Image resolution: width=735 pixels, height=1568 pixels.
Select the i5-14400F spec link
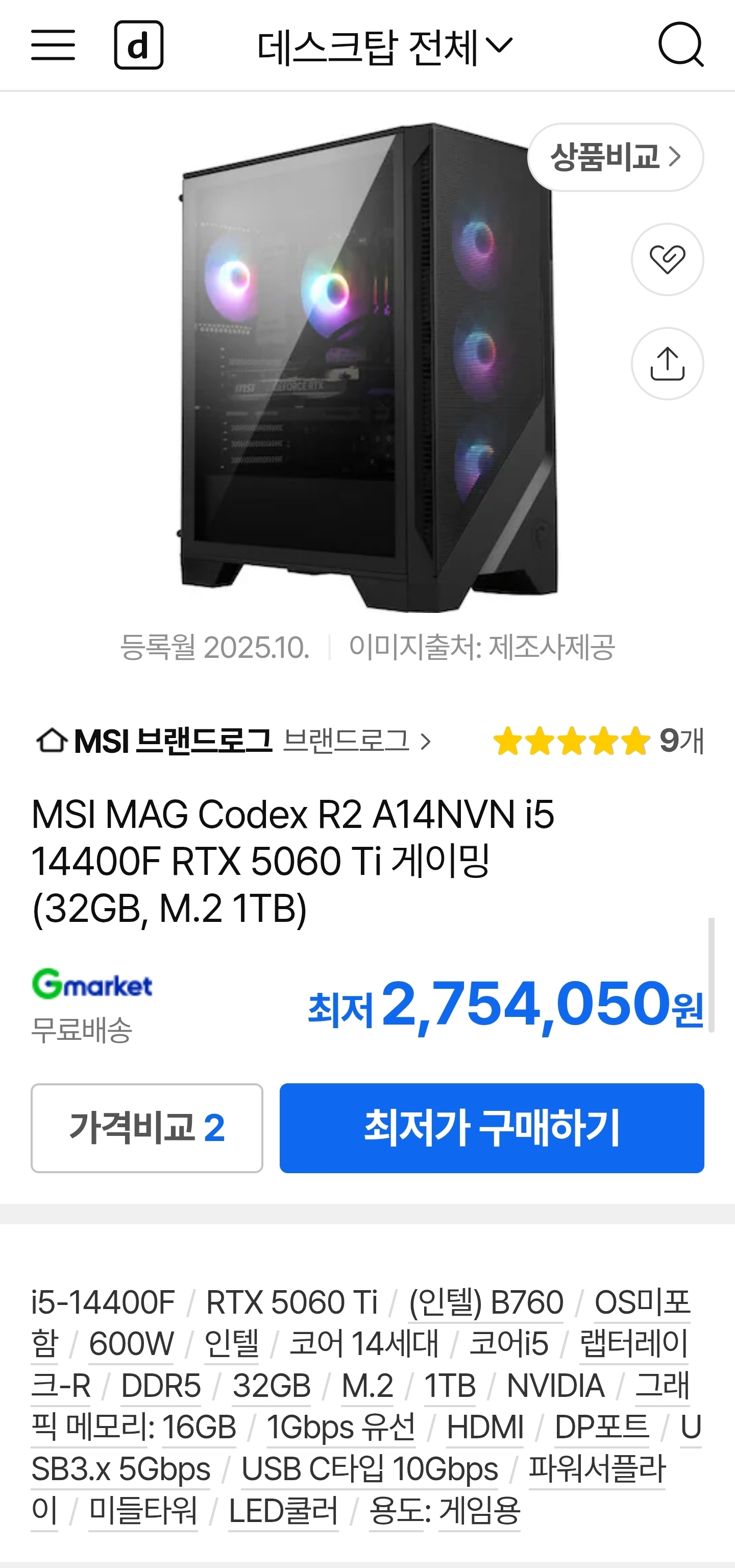(104, 1302)
